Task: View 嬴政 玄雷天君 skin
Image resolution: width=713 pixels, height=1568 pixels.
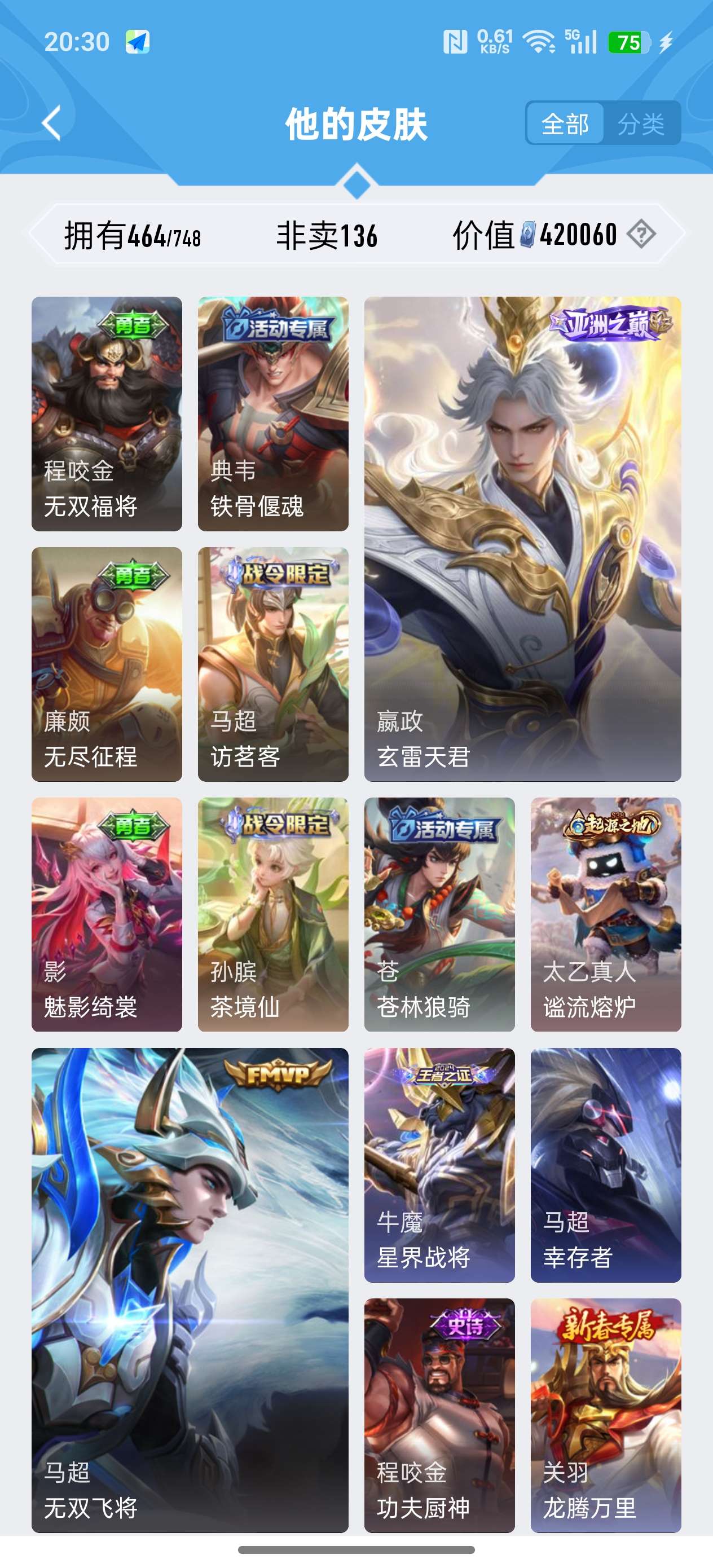Action: point(522,539)
